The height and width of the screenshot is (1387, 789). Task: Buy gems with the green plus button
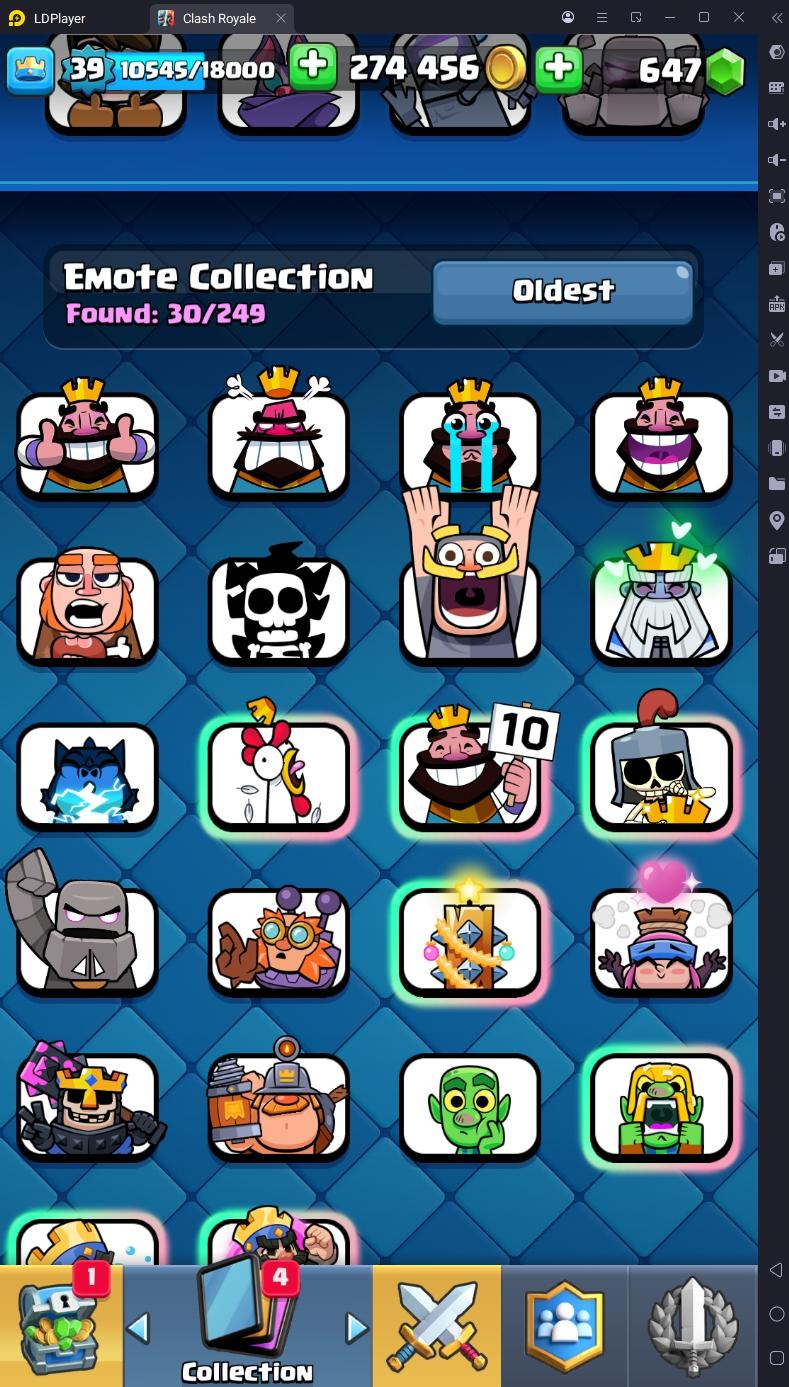click(x=559, y=68)
